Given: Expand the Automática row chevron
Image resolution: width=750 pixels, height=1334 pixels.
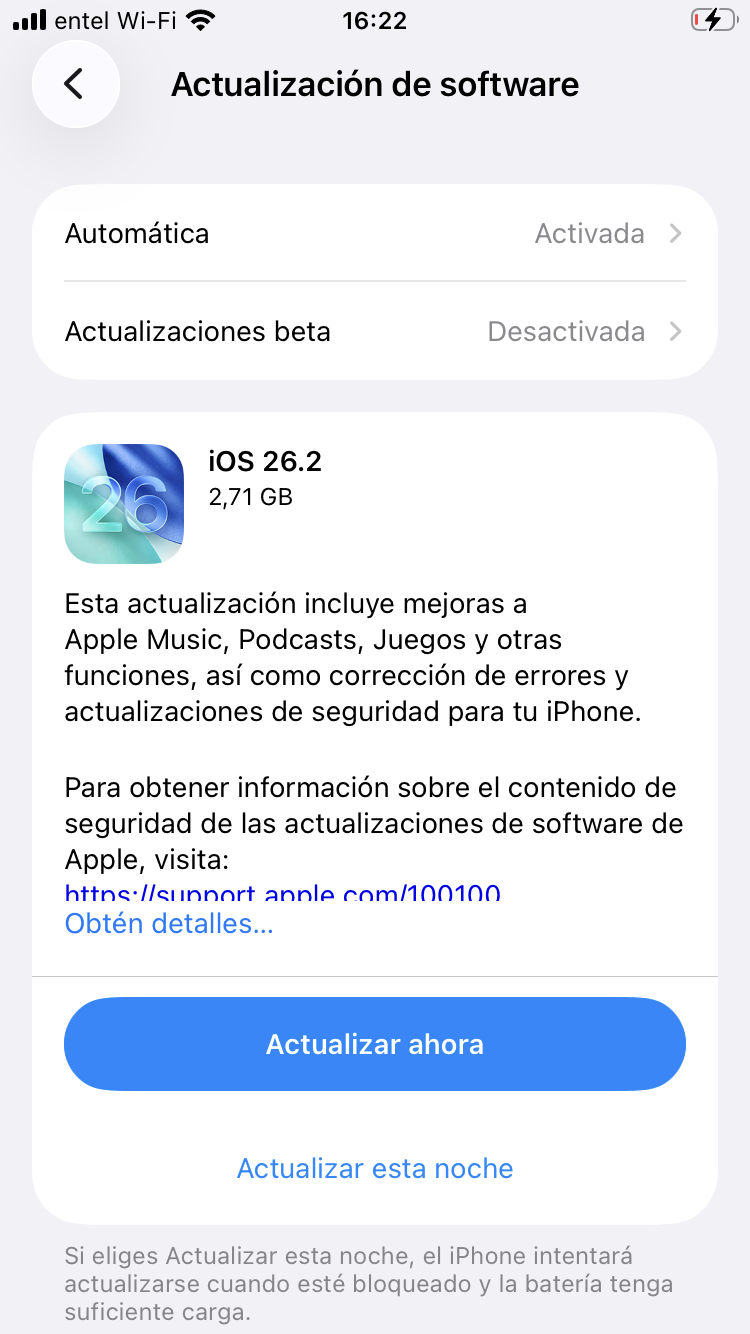Looking at the screenshot, I should pos(677,233).
